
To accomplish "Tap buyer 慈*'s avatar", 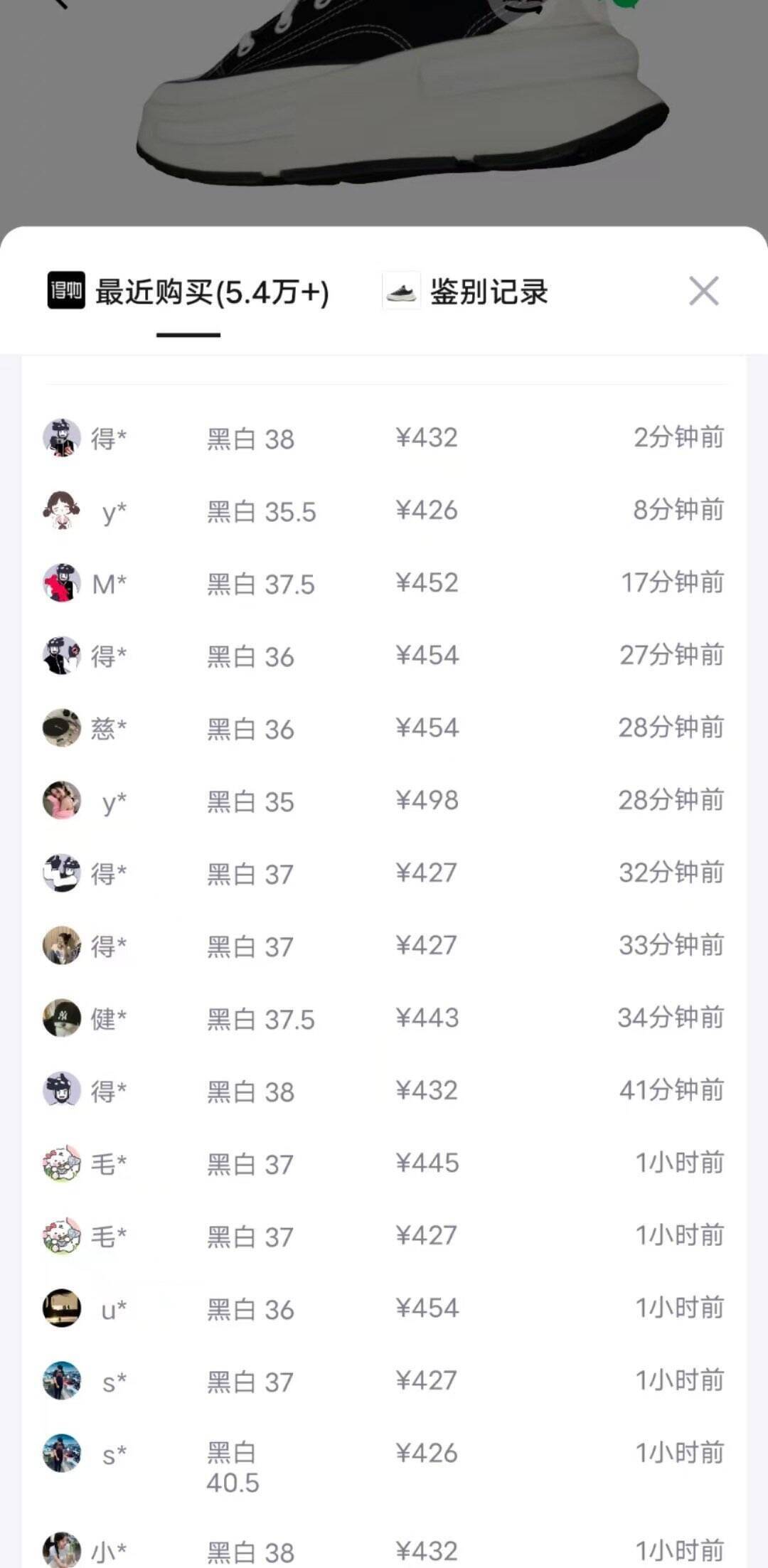I will click(x=62, y=728).
